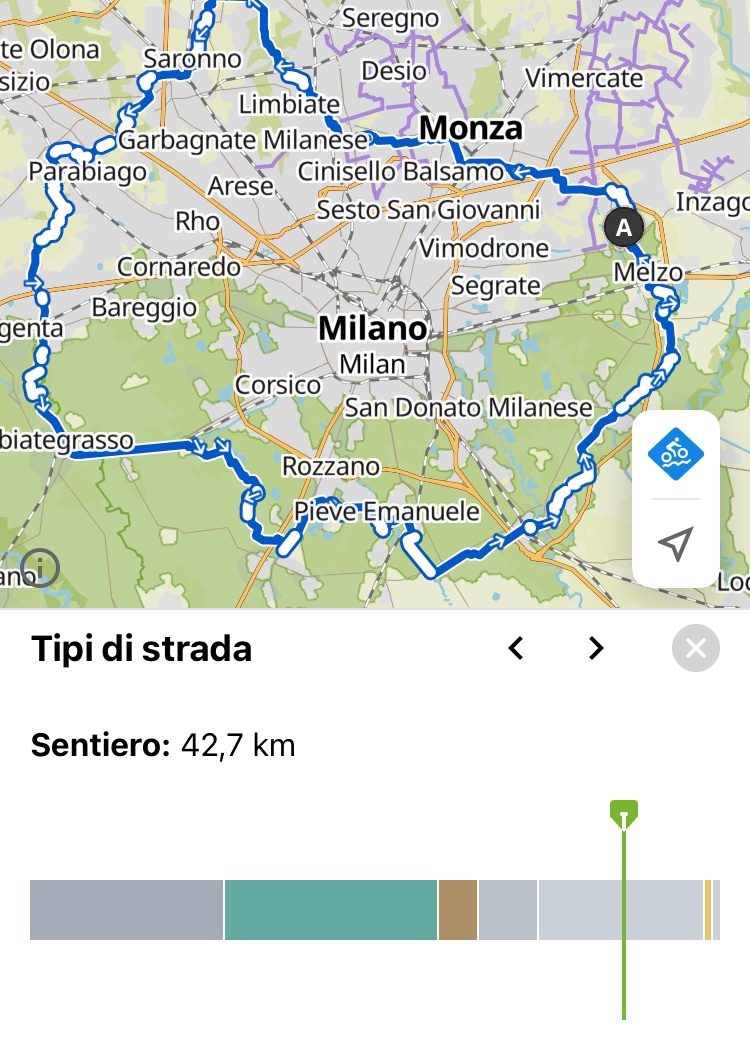
Task: Tap start point marker A
Action: 624,228
